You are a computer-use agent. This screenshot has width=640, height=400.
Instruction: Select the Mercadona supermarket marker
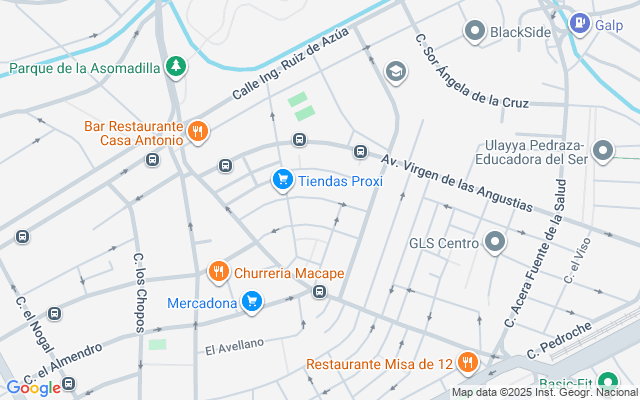point(252,301)
